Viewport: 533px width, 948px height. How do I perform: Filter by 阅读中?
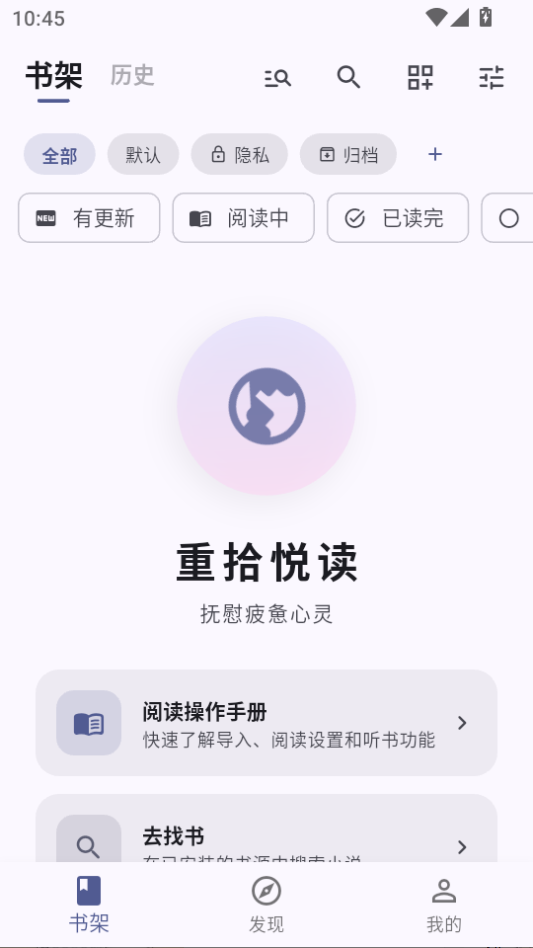pyautogui.click(x=244, y=218)
